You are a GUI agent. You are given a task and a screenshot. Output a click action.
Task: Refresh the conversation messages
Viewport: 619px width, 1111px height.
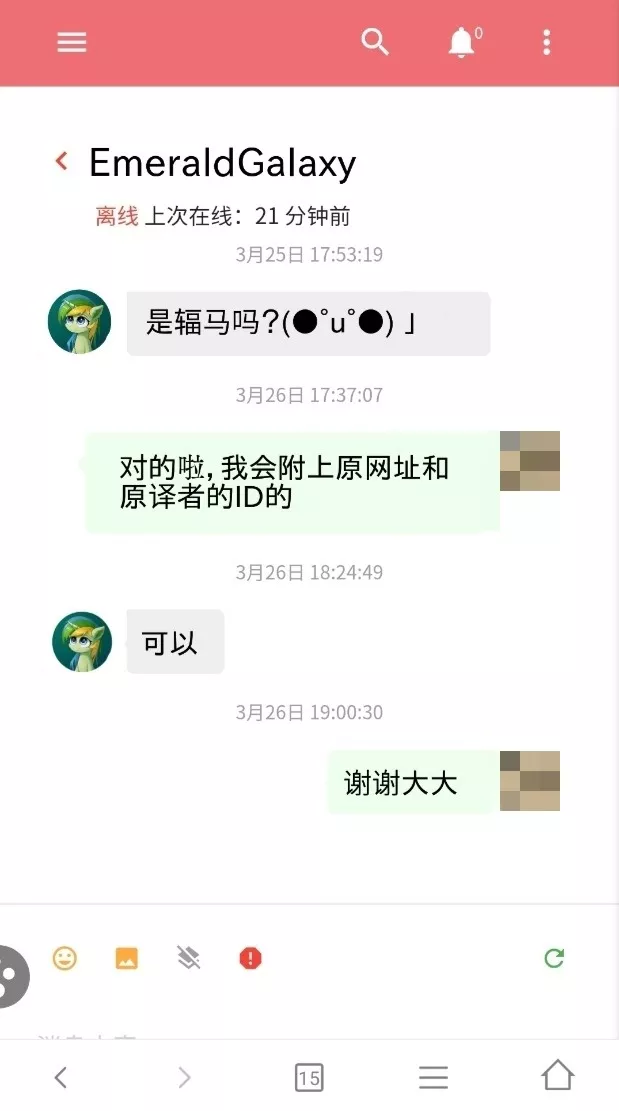(x=554, y=958)
